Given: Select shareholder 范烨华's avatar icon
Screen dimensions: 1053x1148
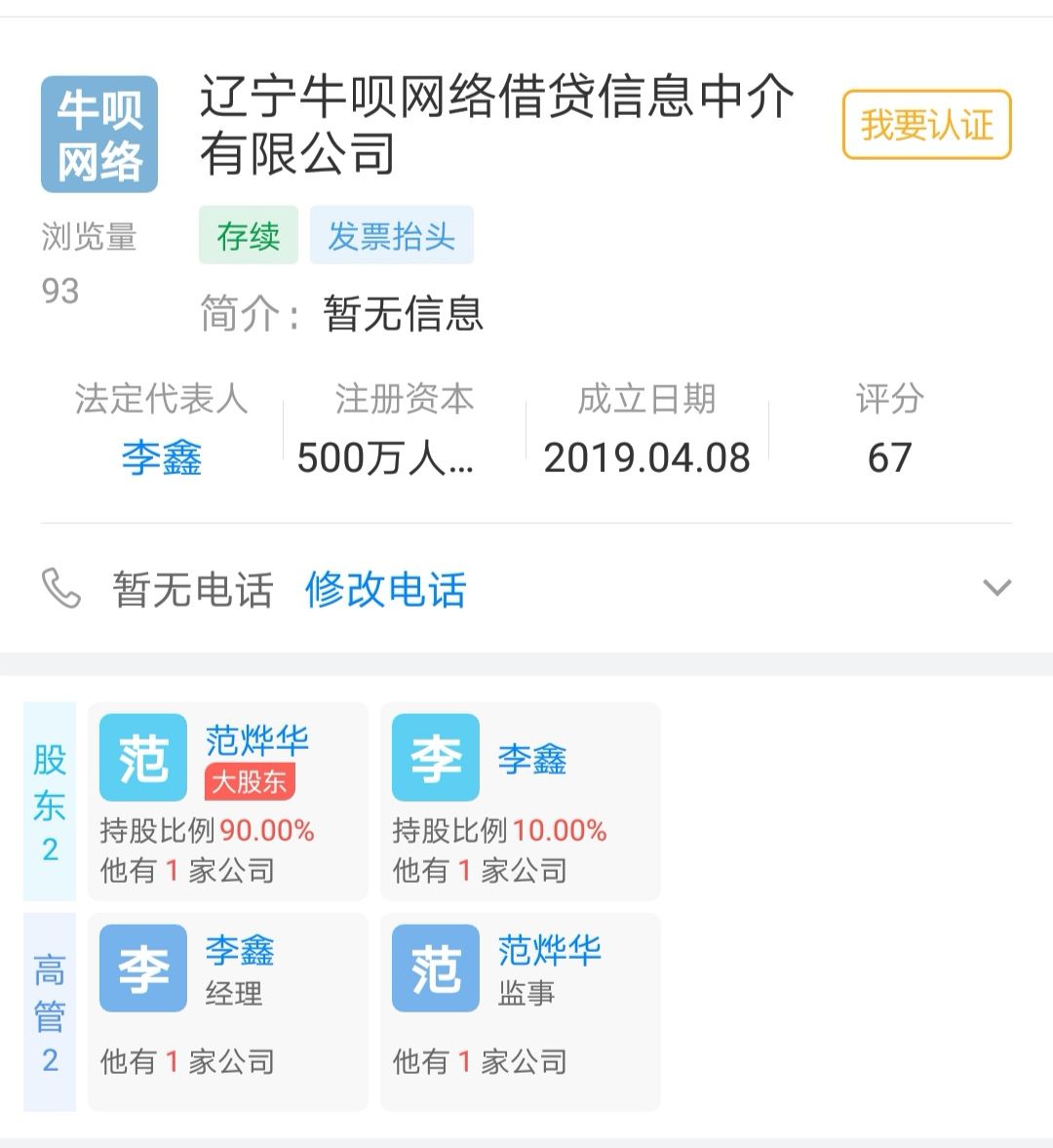Looking at the screenshot, I should pos(143,757).
